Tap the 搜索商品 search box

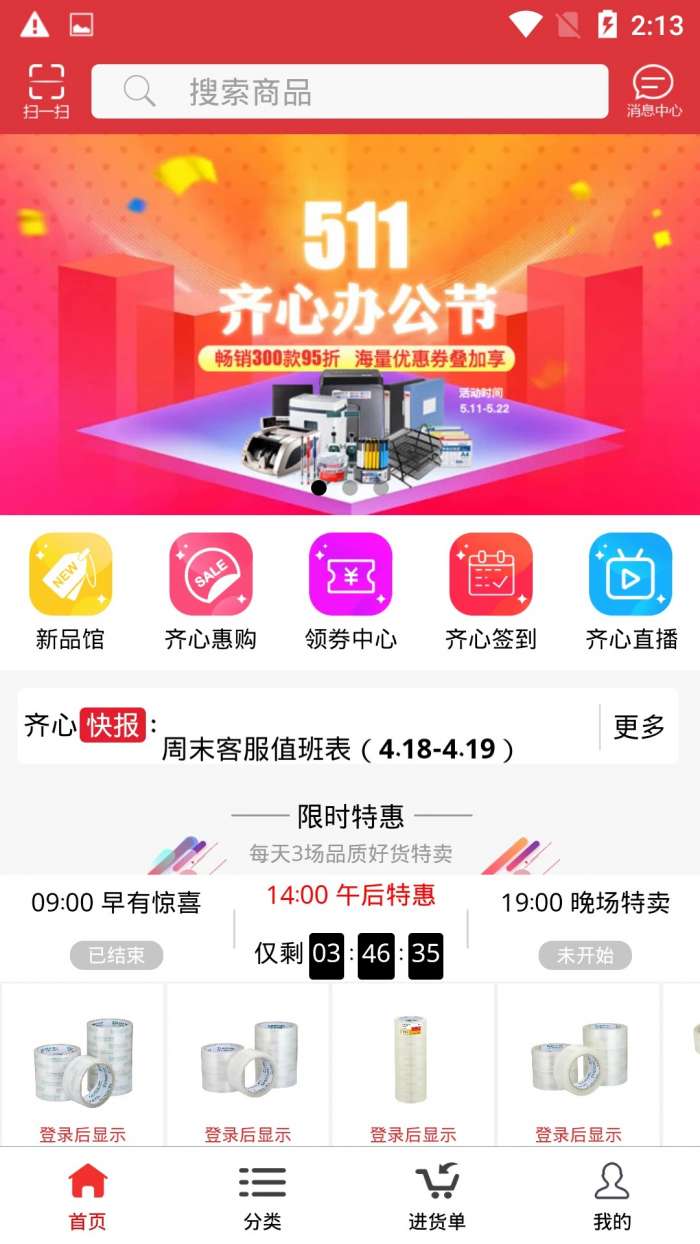pos(349,92)
